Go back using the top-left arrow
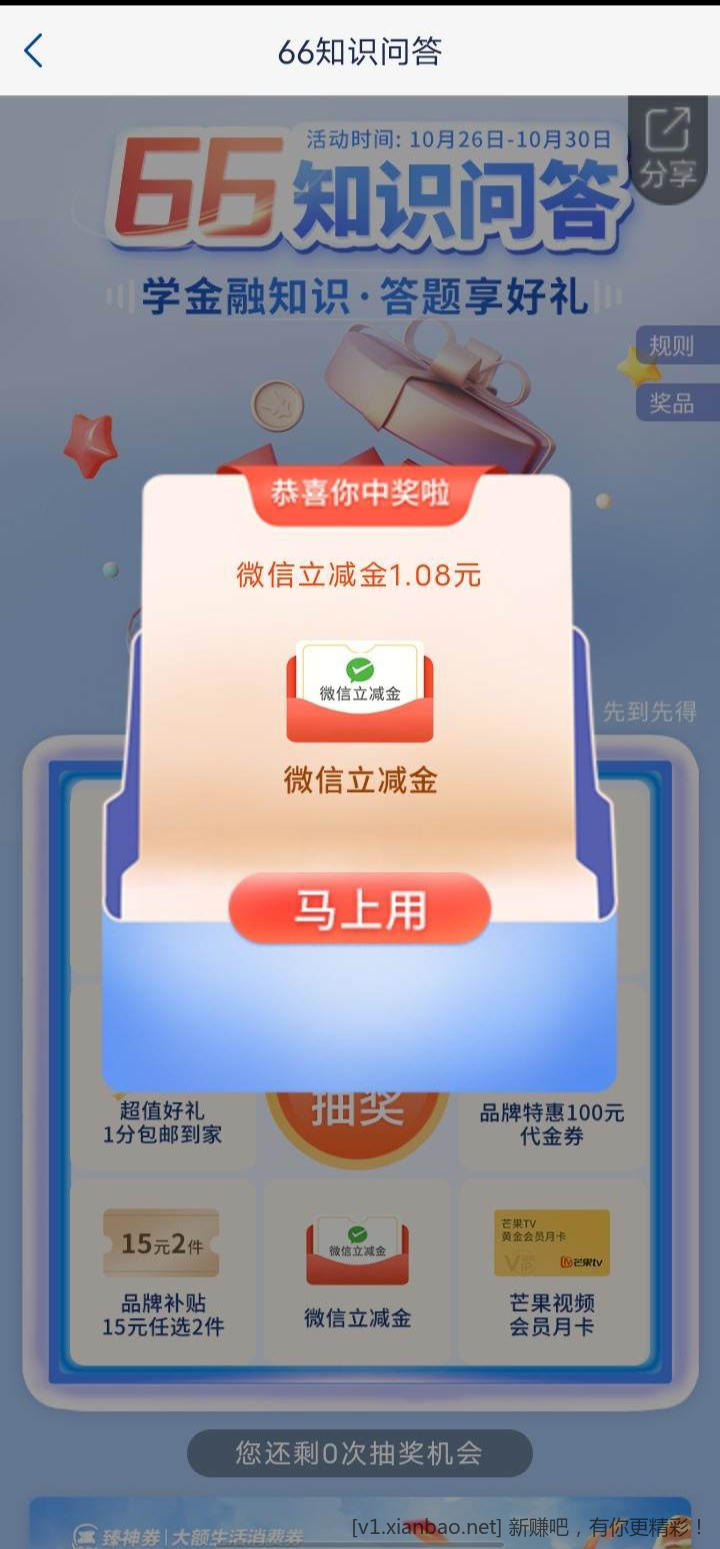 (x=34, y=50)
